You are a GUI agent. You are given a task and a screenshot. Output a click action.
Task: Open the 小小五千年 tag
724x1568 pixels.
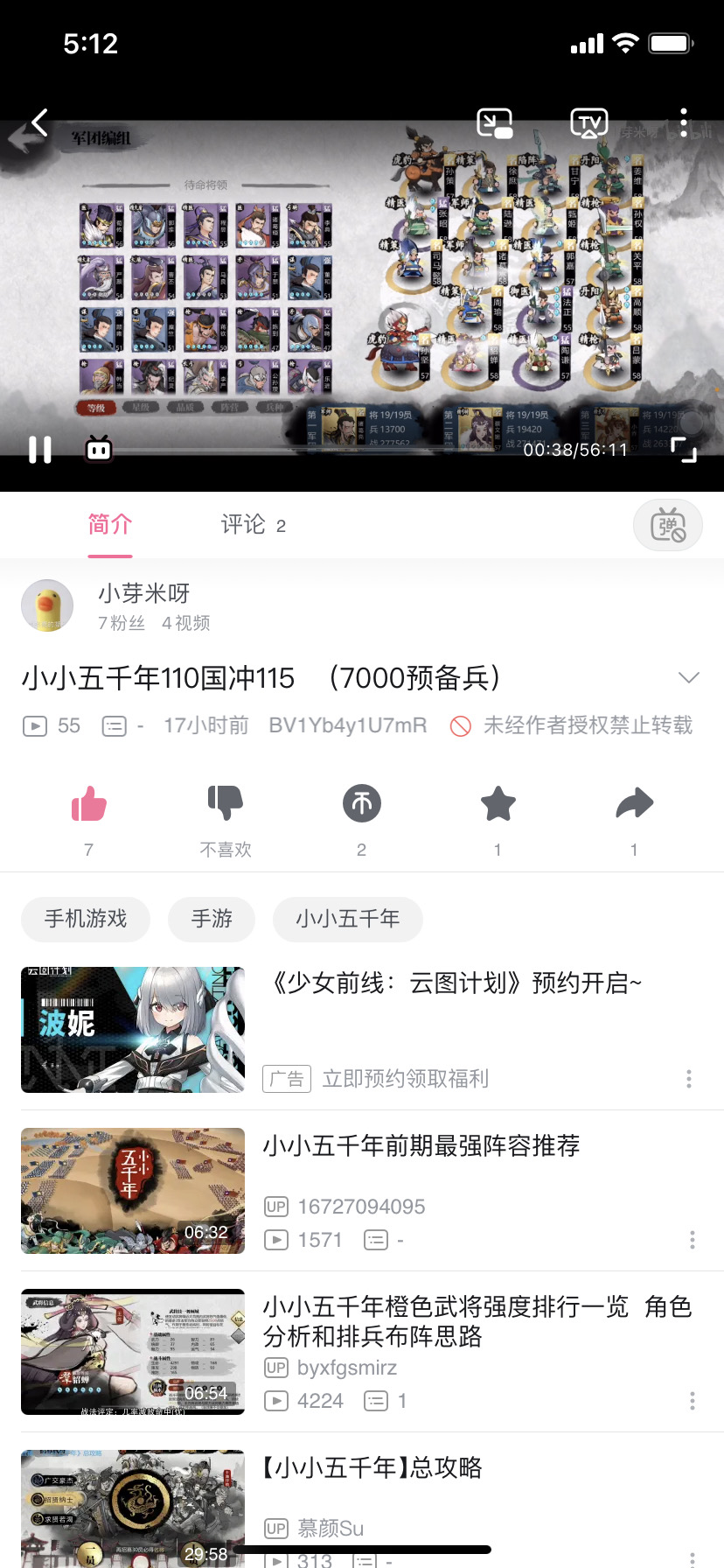[347, 919]
